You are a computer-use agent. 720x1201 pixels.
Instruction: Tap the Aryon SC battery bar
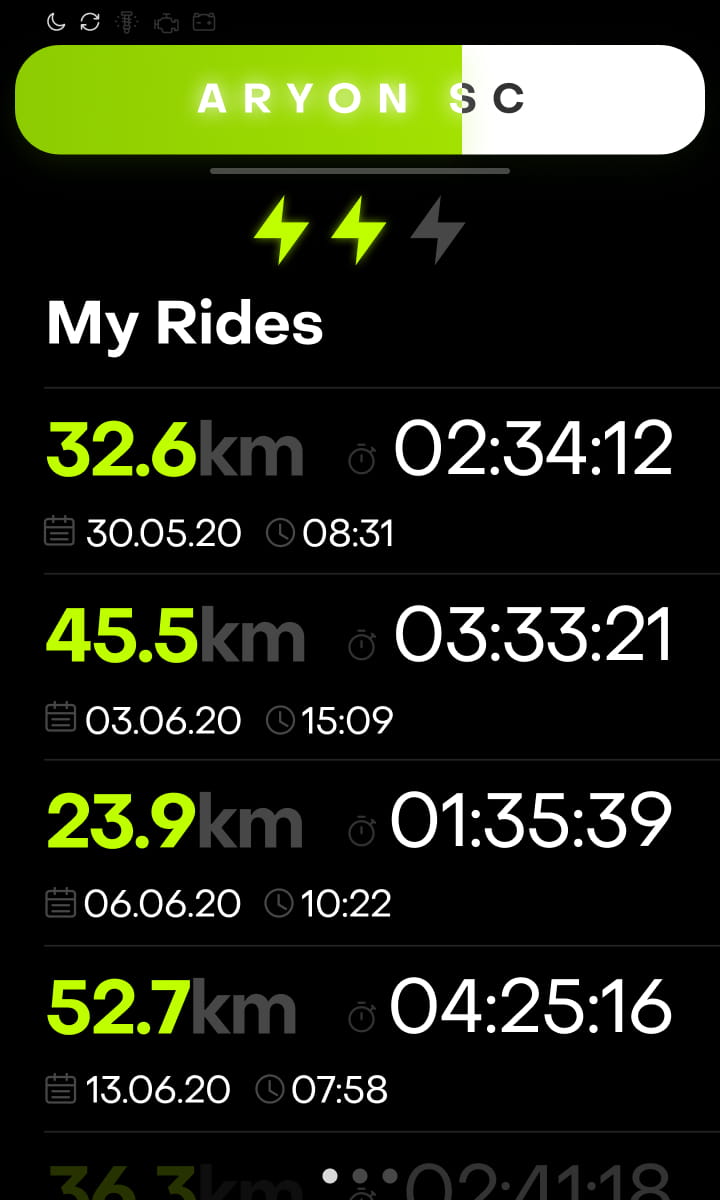pos(360,99)
